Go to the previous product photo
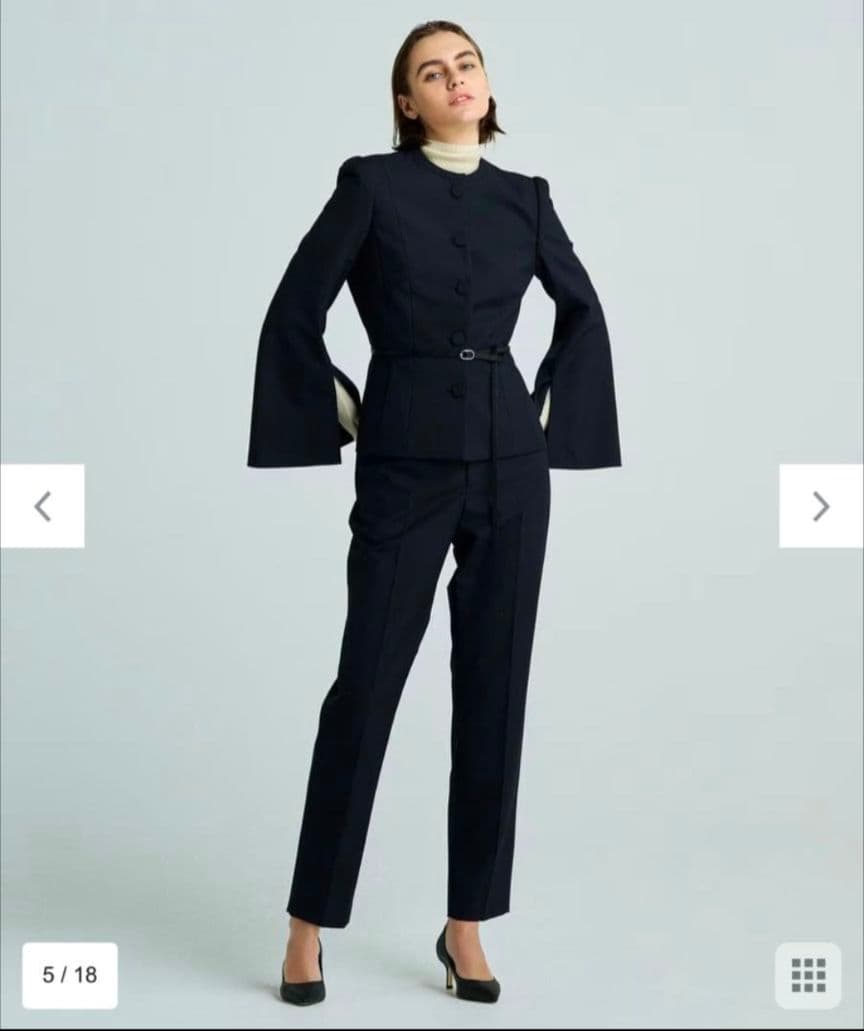This screenshot has height=1031, width=864. [42, 506]
